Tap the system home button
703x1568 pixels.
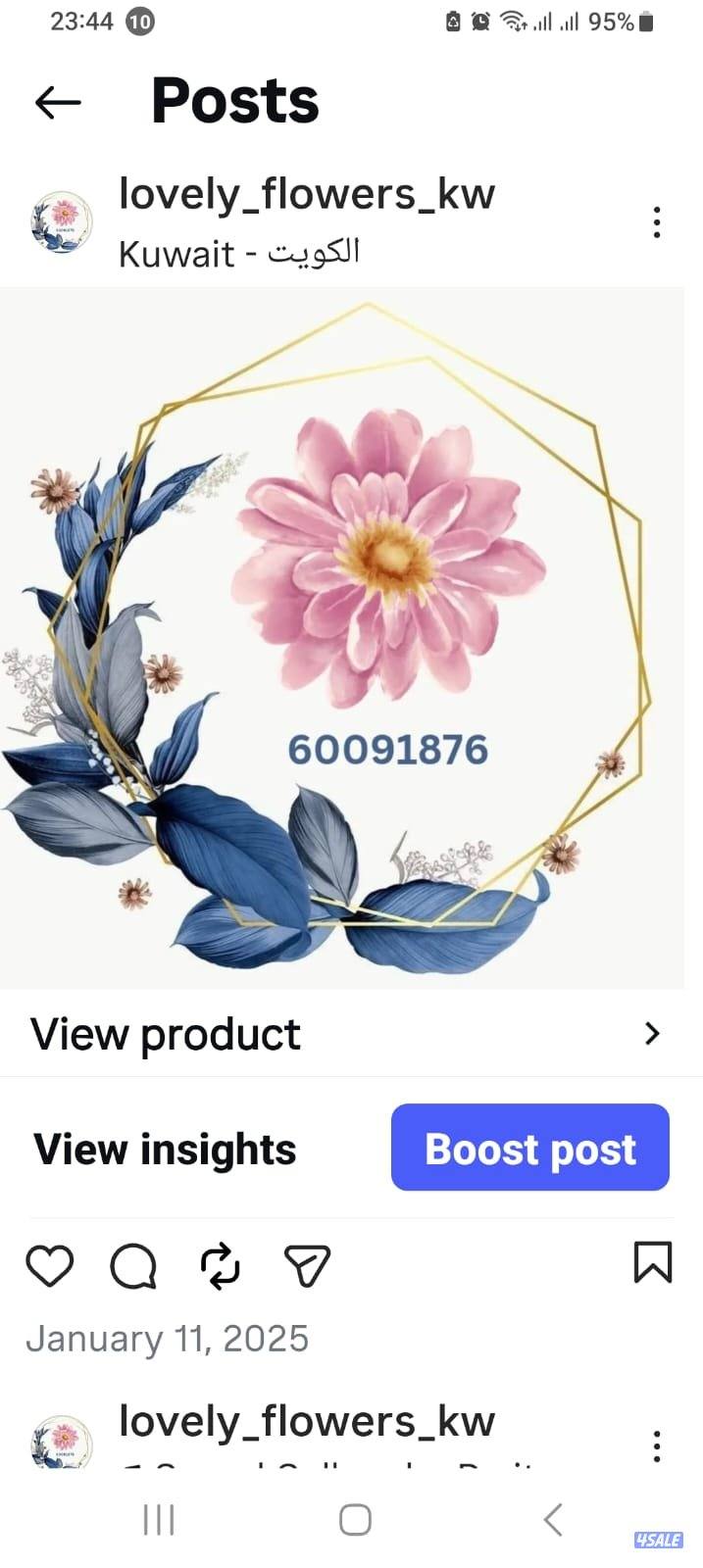(x=355, y=1520)
